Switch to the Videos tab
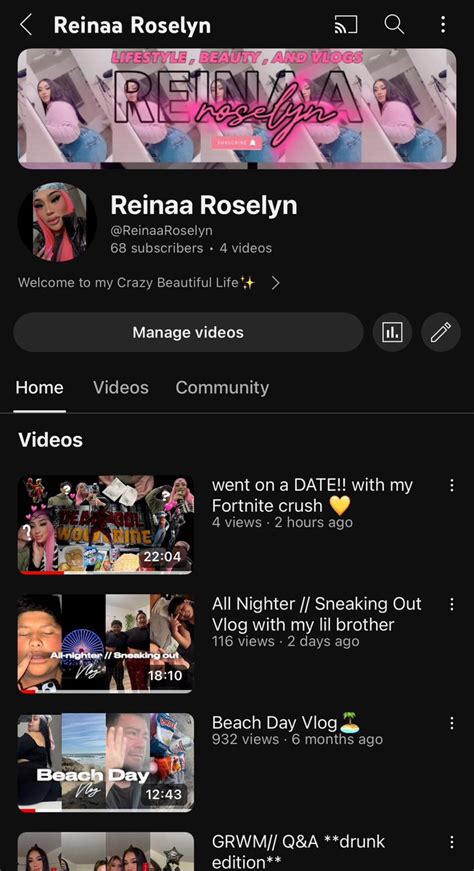Viewport: 474px width, 871px height. [121, 387]
